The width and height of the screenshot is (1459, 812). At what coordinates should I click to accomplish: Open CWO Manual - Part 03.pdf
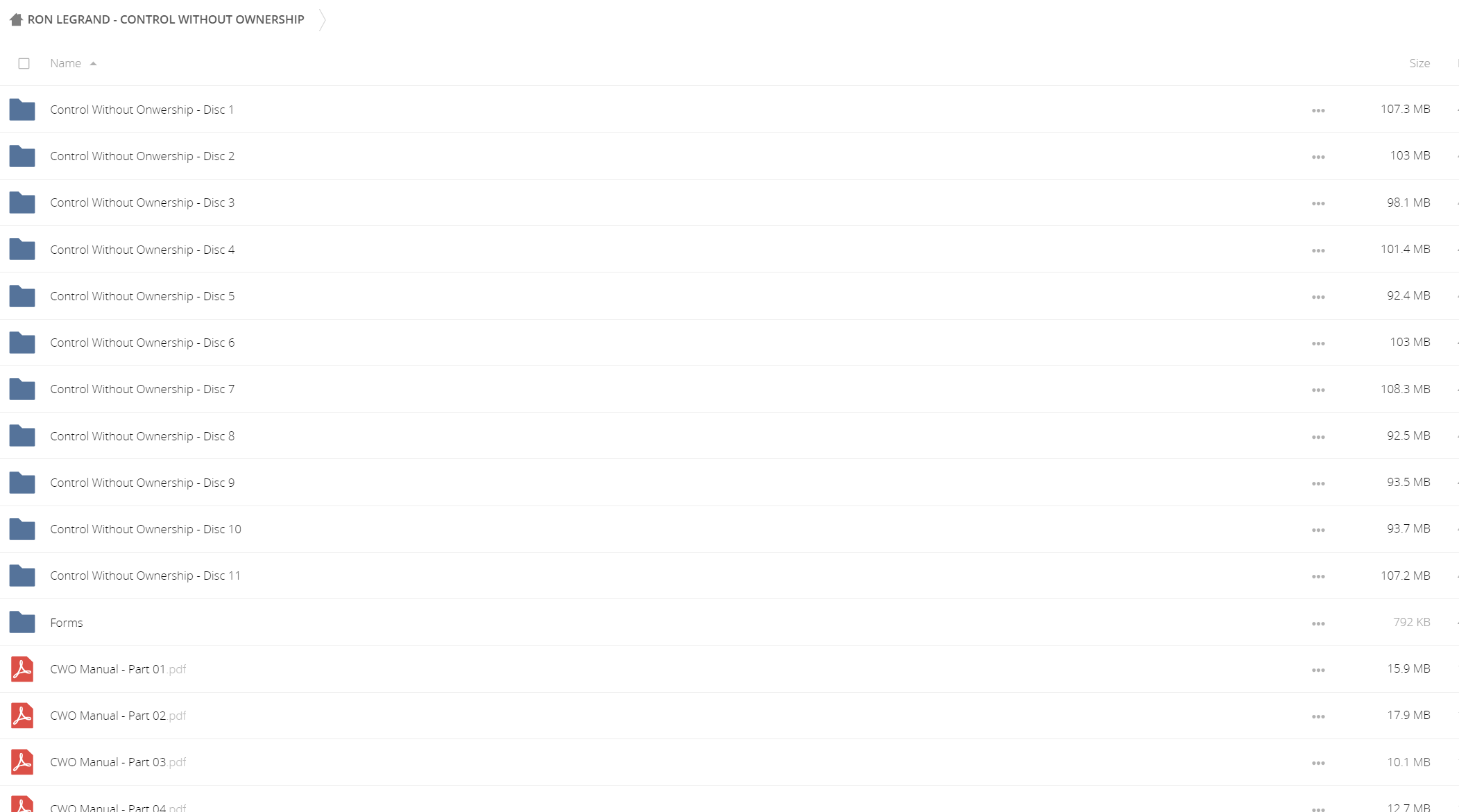click(x=118, y=762)
